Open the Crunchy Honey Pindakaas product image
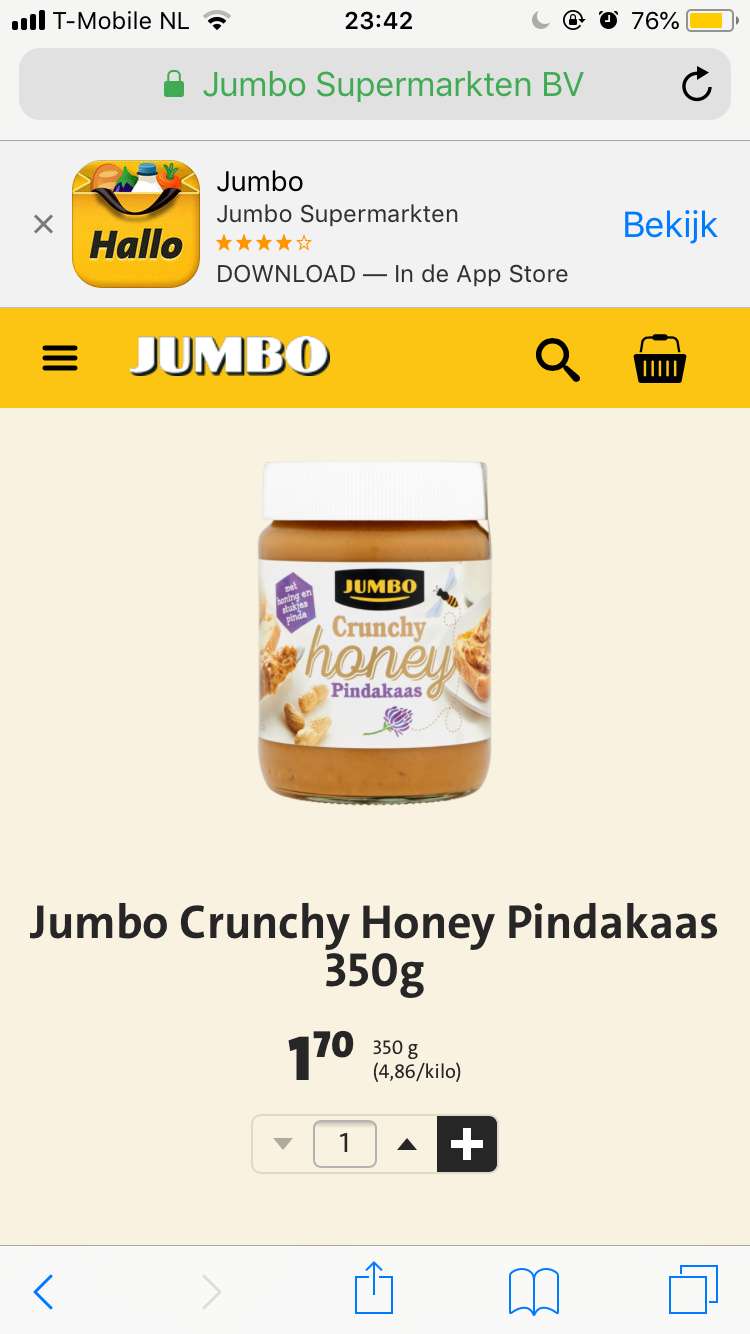This screenshot has height=1334, width=750. [x=375, y=632]
